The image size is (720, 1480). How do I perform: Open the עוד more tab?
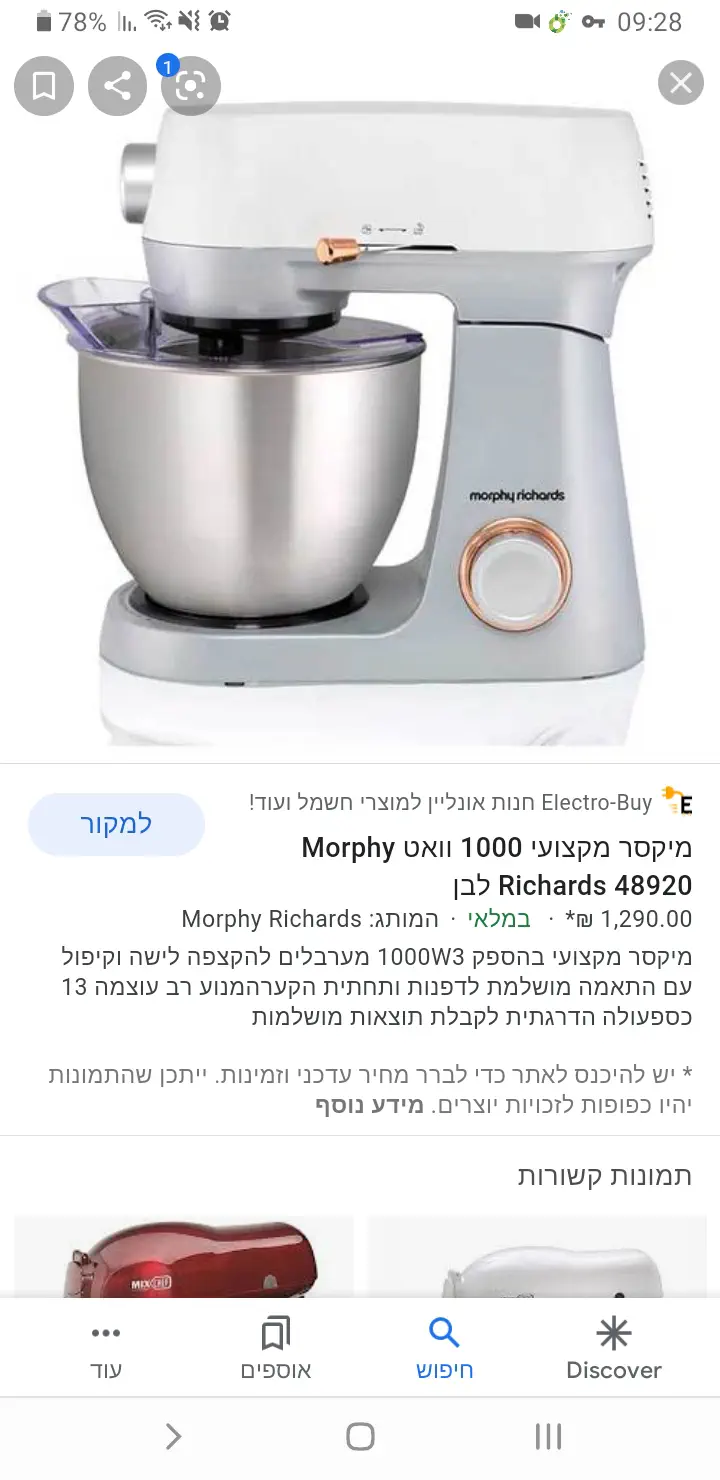[106, 1348]
